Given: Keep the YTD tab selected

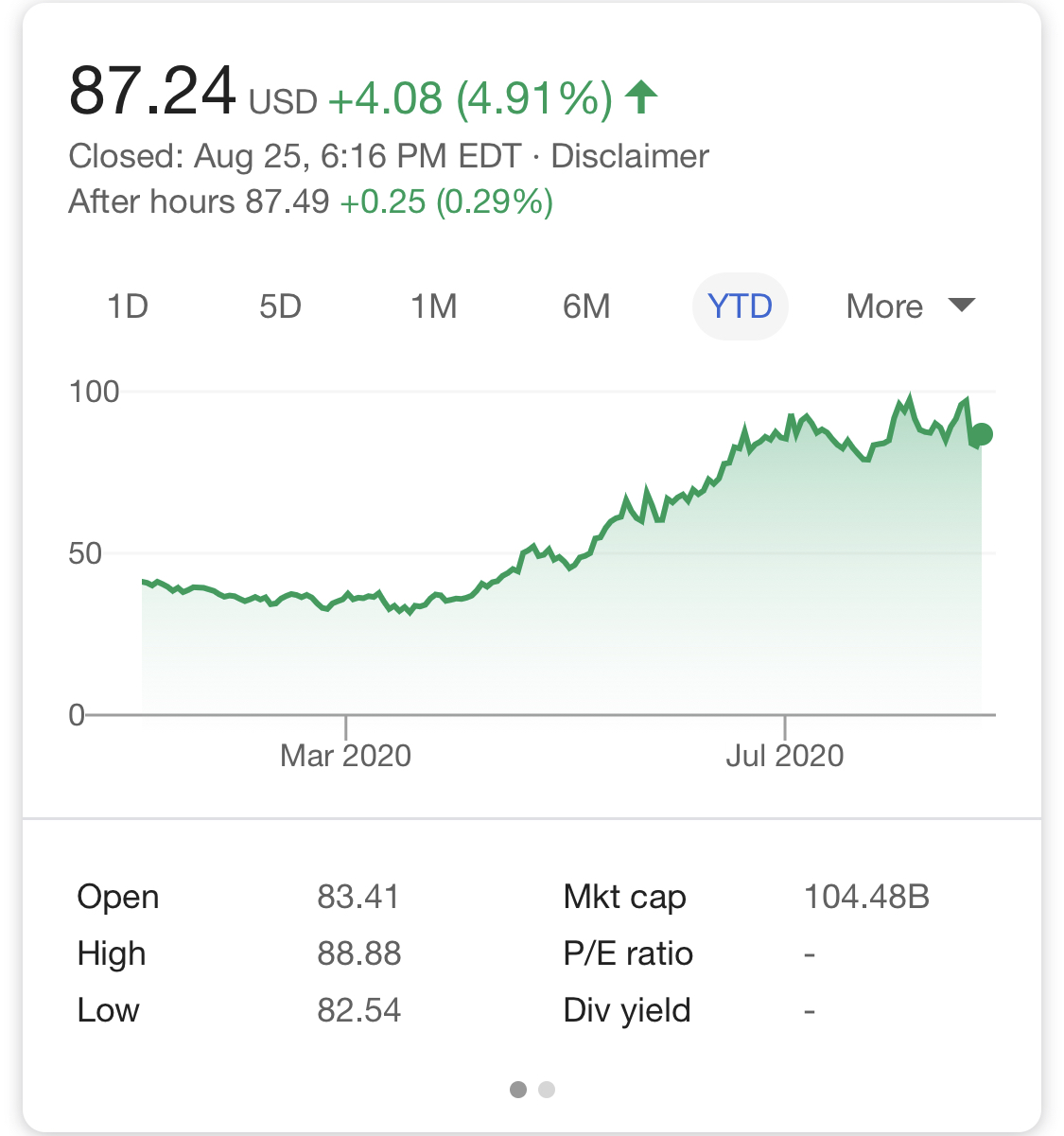Looking at the screenshot, I should click(x=740, y=306).
